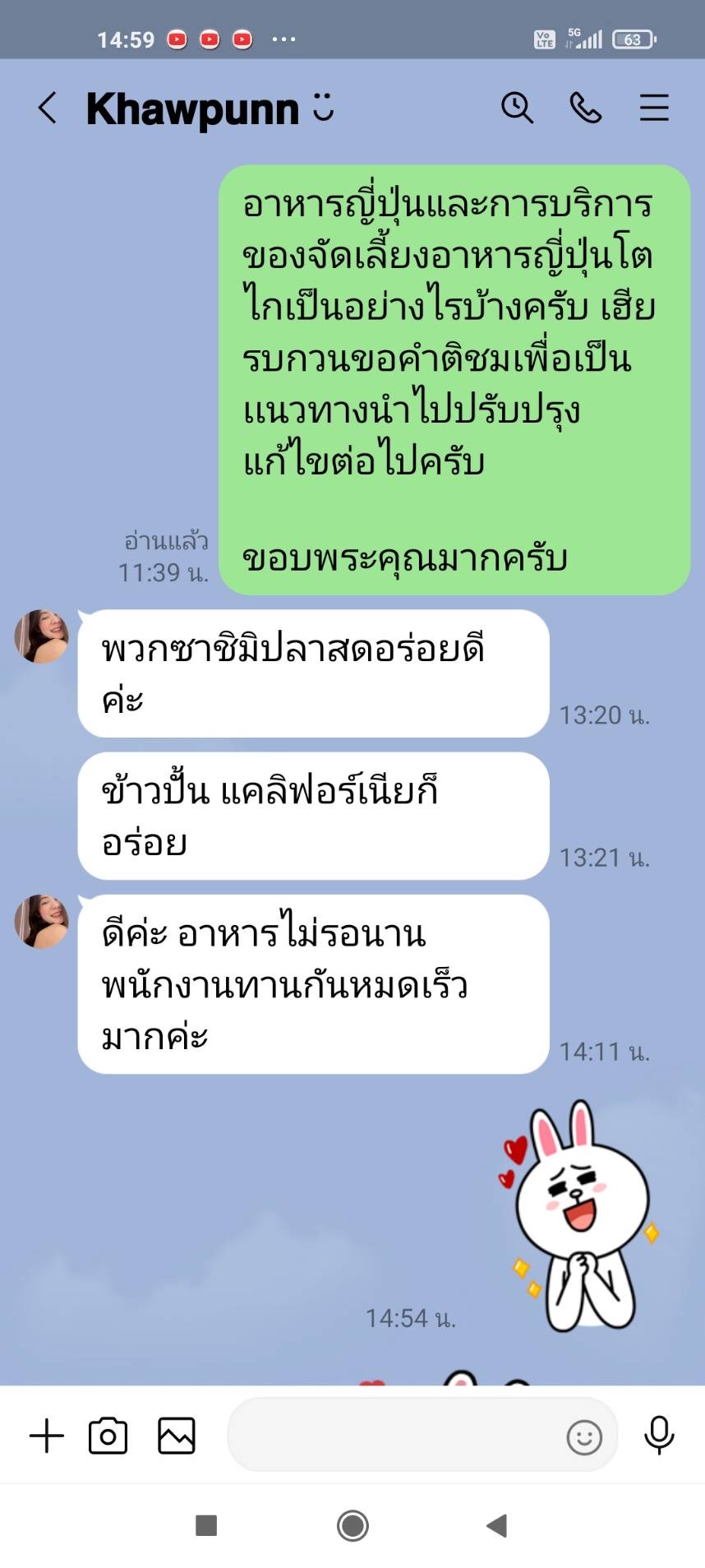The width and height of the screenshot is (705, 1568).
Task: Start a voice call with Khawpunn
Action: [x=585, y=108]
